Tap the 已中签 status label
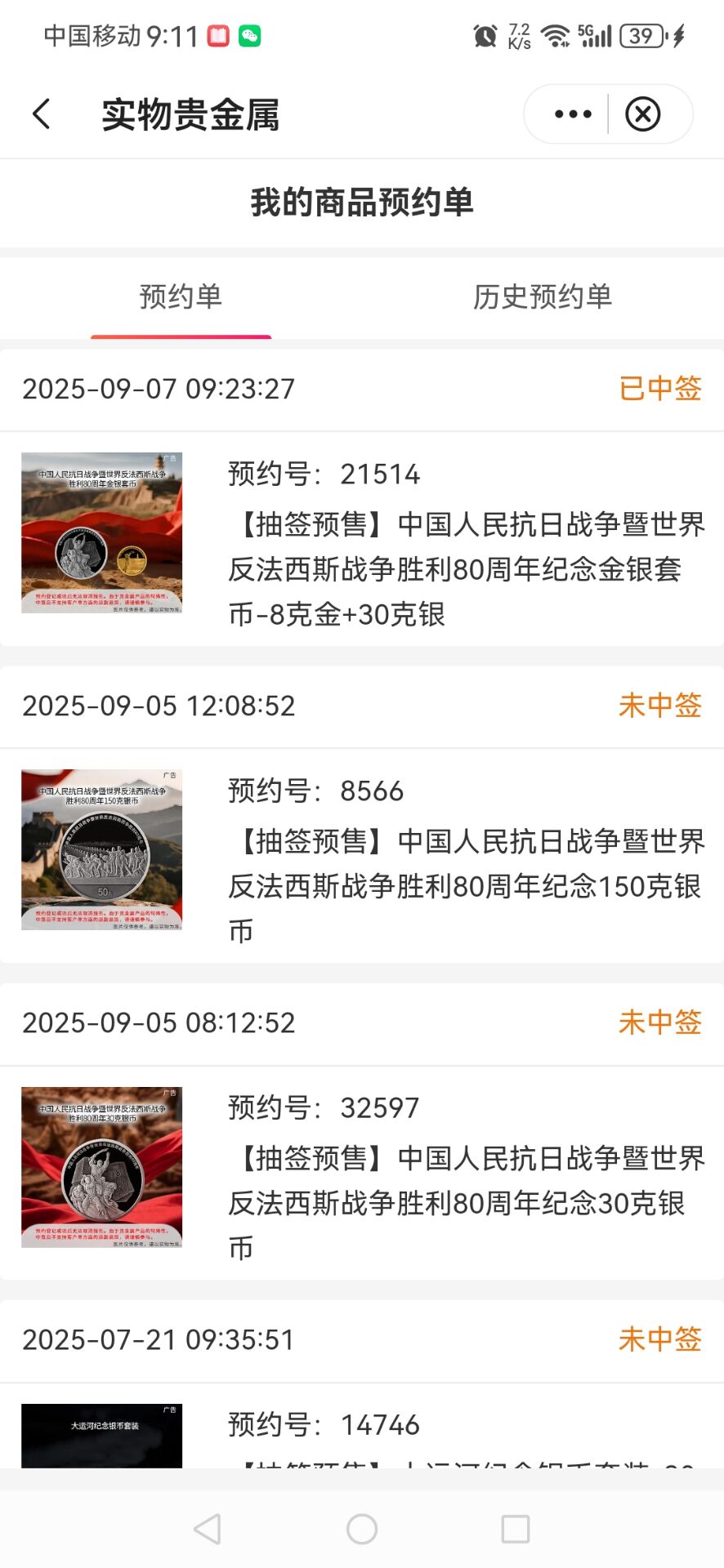 660,390
